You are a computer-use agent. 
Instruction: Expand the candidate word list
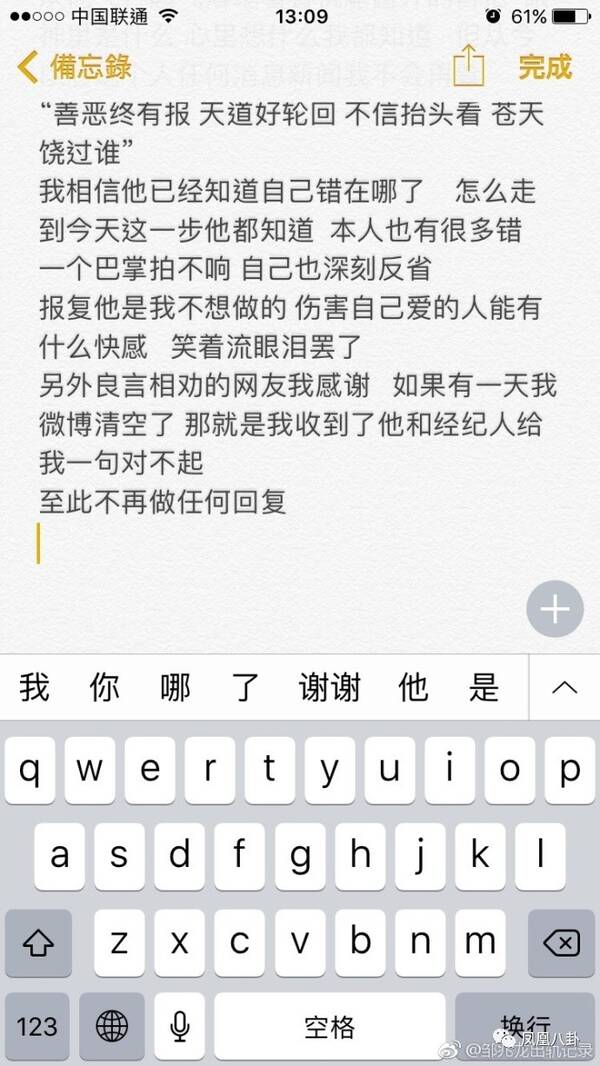pos(565,688)
